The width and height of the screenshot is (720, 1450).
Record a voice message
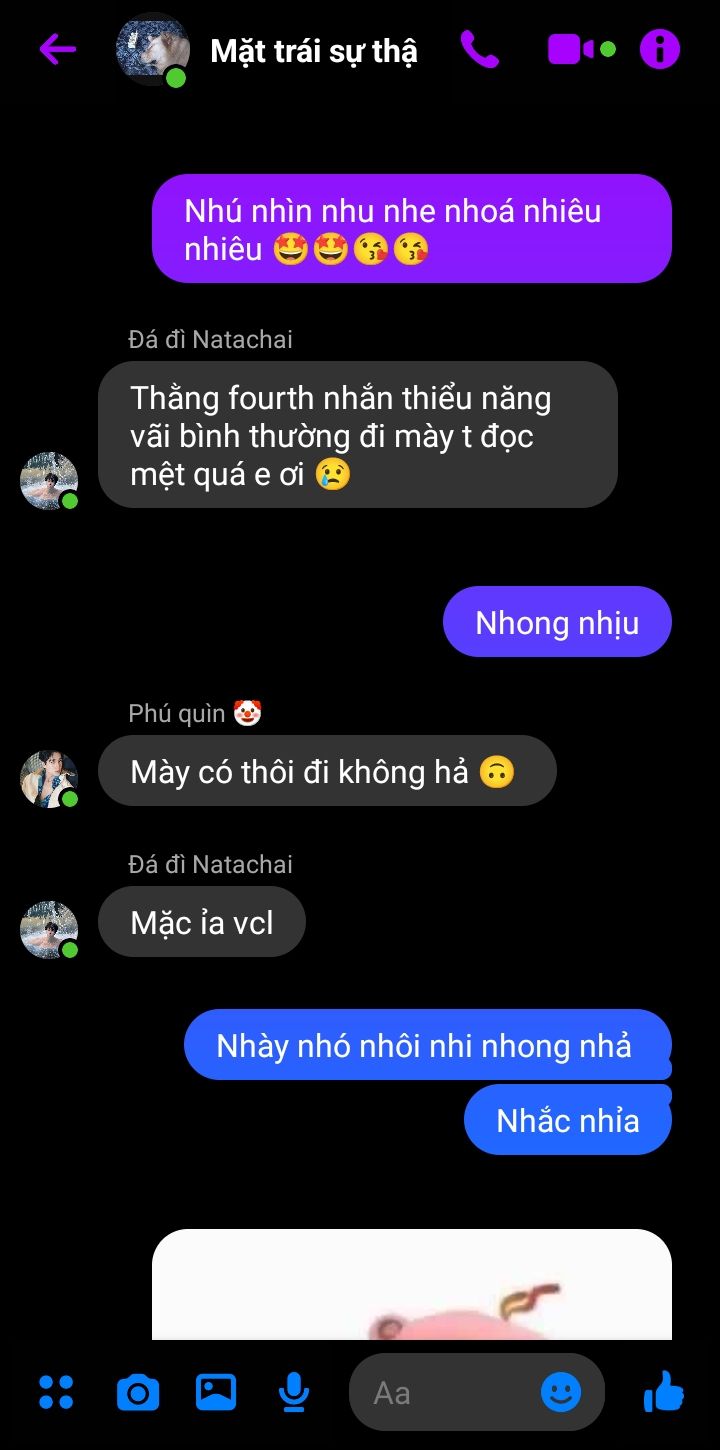[293, 1392]
